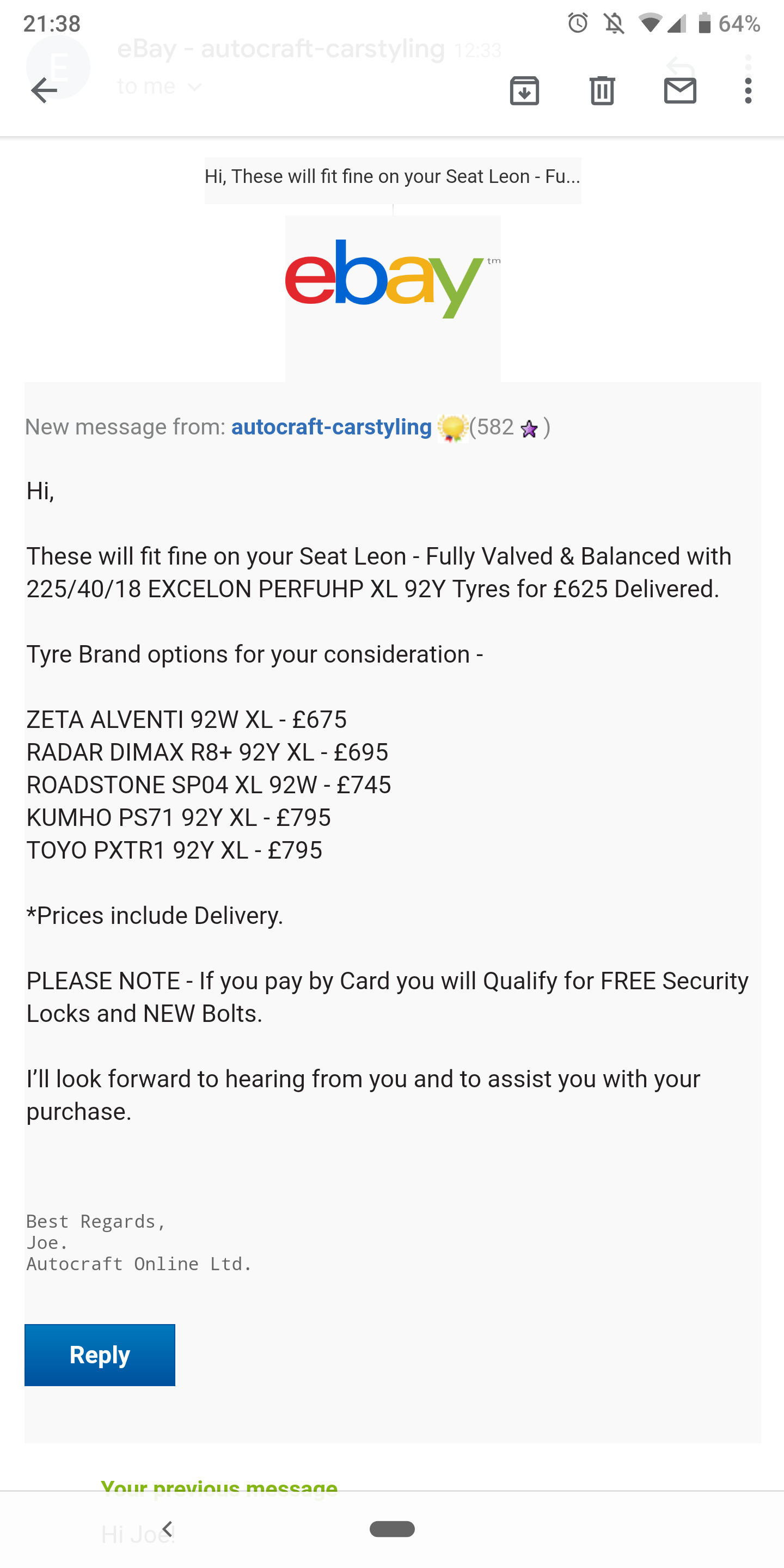784x1568 pixels.
Task: Delete this email with the trash icon
Action: tap(602, 91)
